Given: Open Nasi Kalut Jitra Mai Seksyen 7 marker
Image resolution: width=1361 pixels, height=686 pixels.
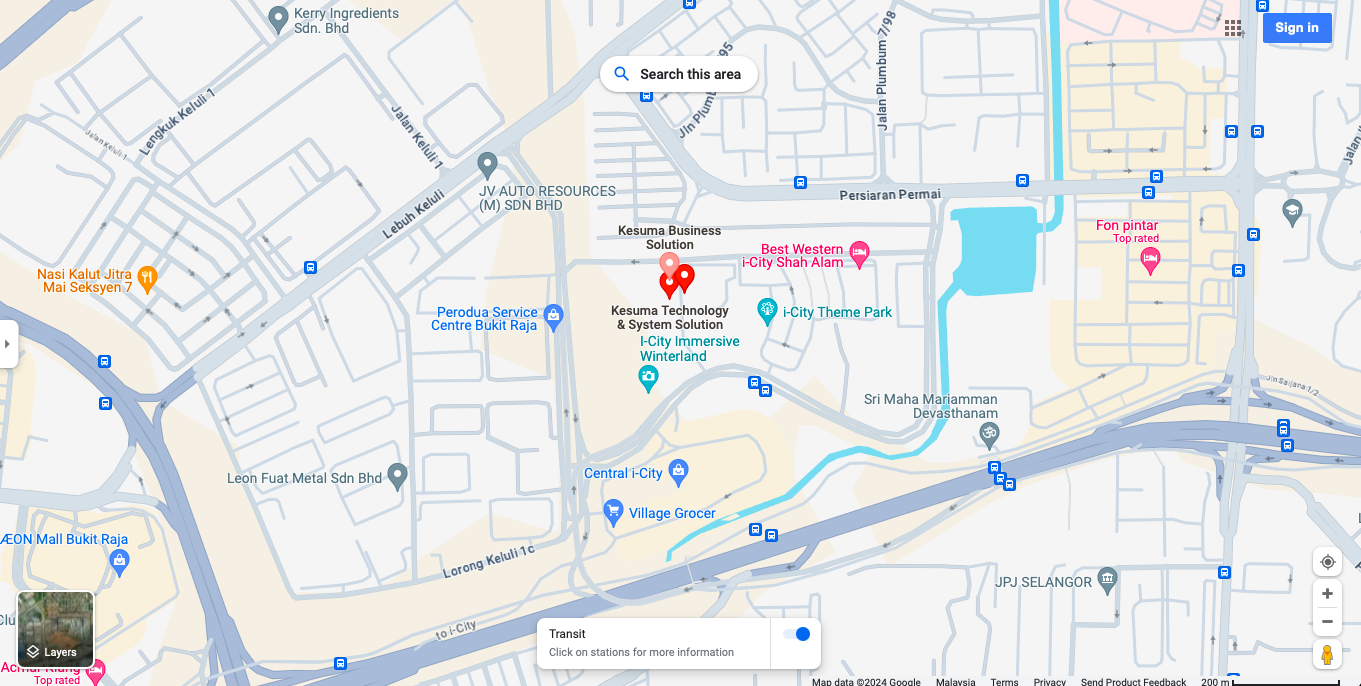Looking at the screenshot, I should (147, 278).
